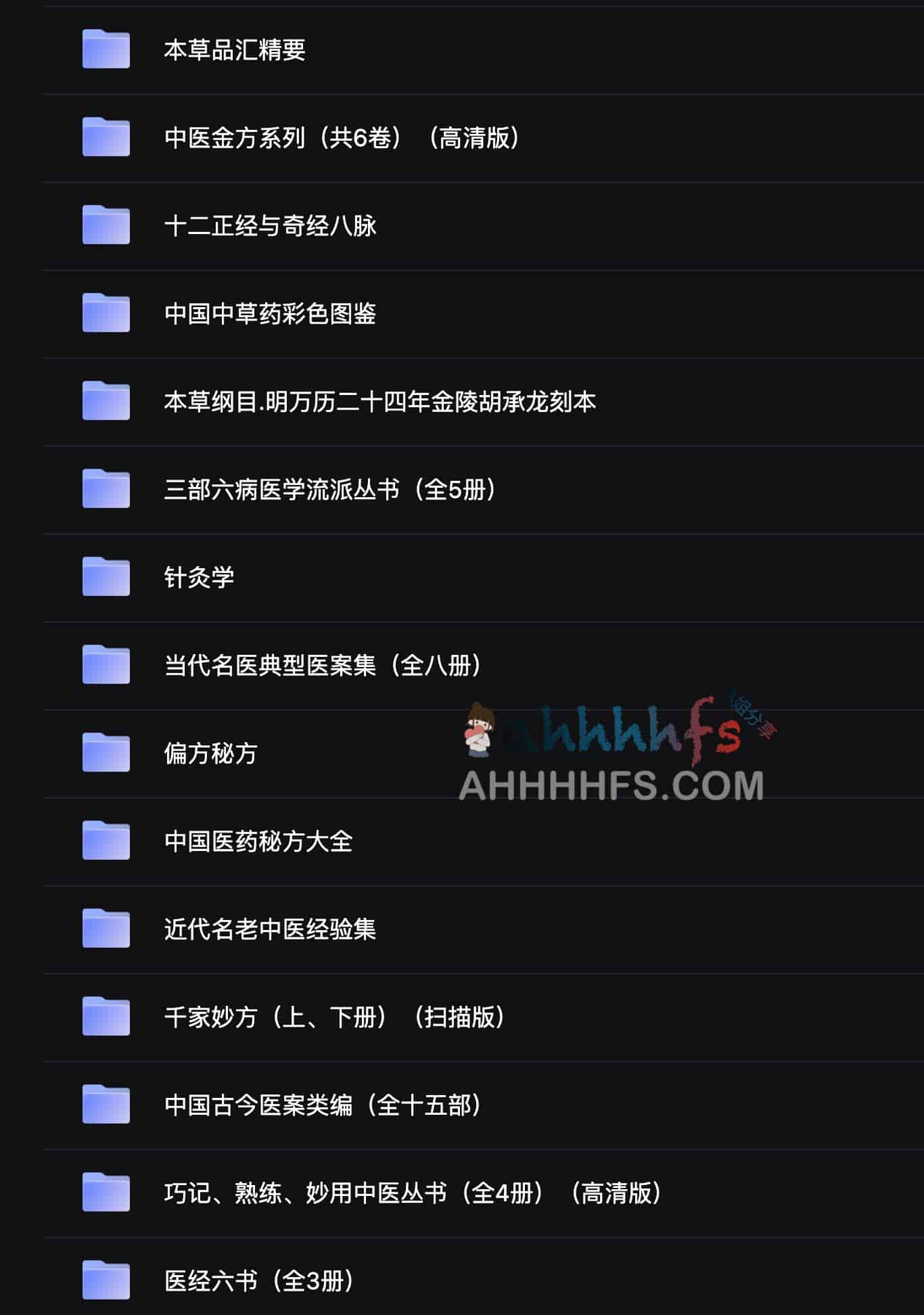Open 中国中草药彩色图鉴 folder
This screenshot has height=1315, width=924.
(x=269, y=314)
